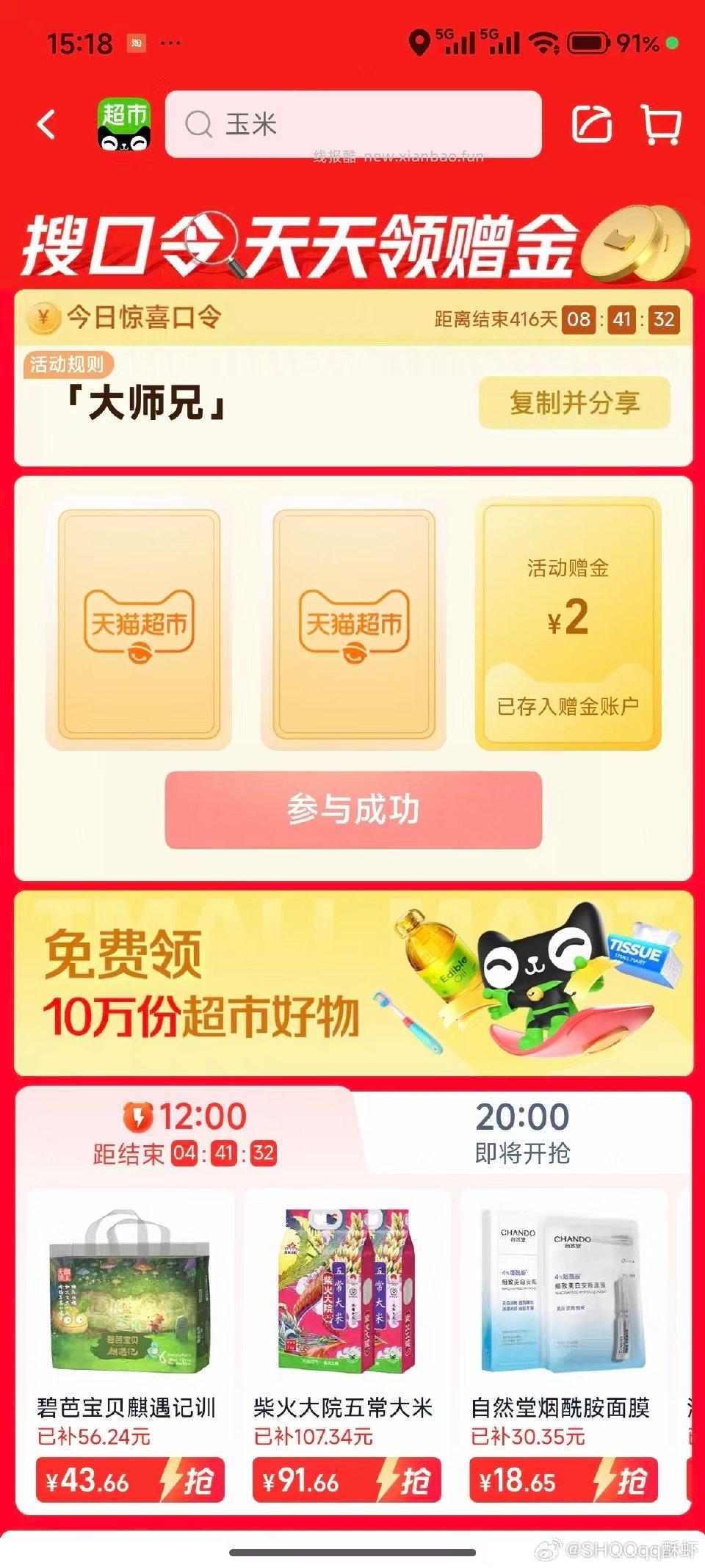Open the 免费领10万份超市好物 banner
This screenshot has height=1568, width=705.
[x=353, y=984]
